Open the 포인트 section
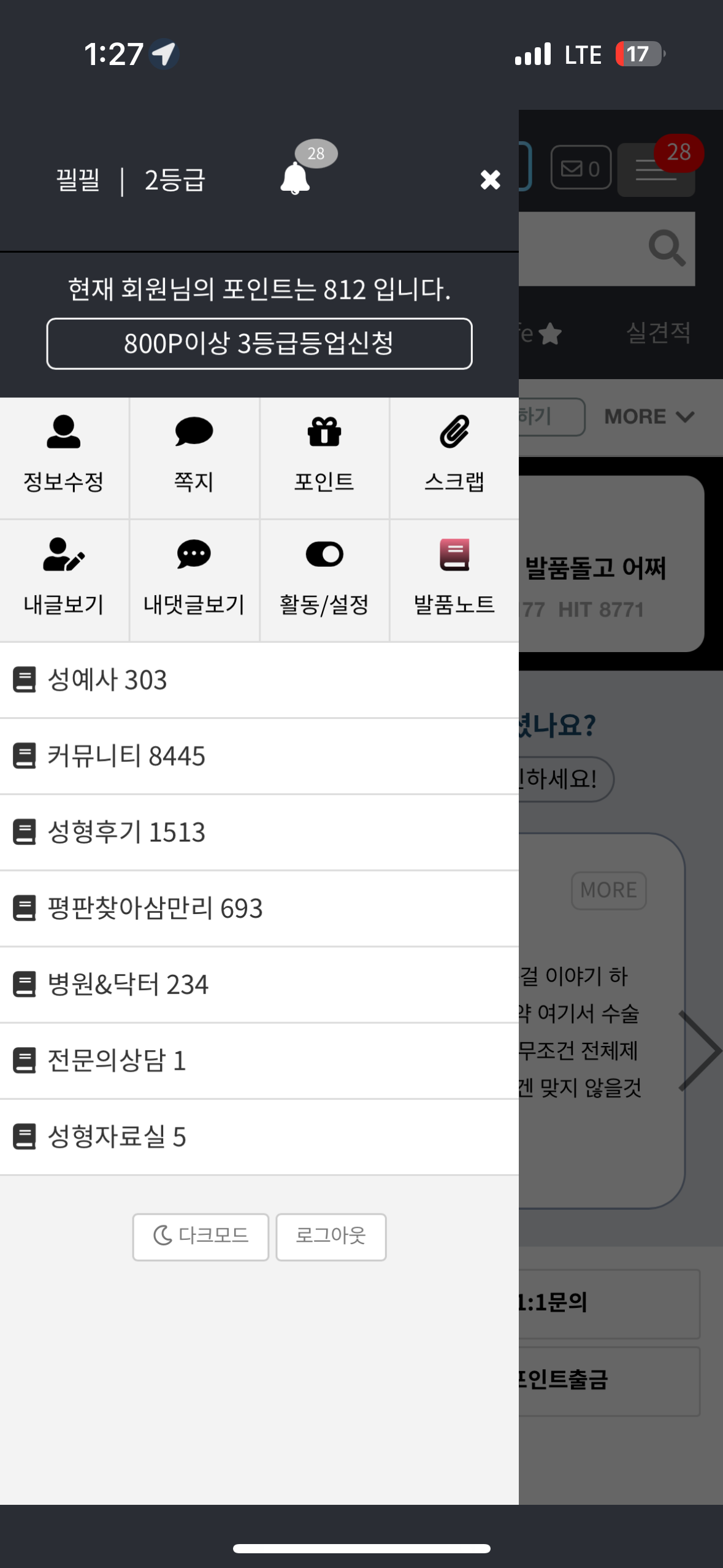The width and height of the screenshot is (723, 1568). point(324,458)
